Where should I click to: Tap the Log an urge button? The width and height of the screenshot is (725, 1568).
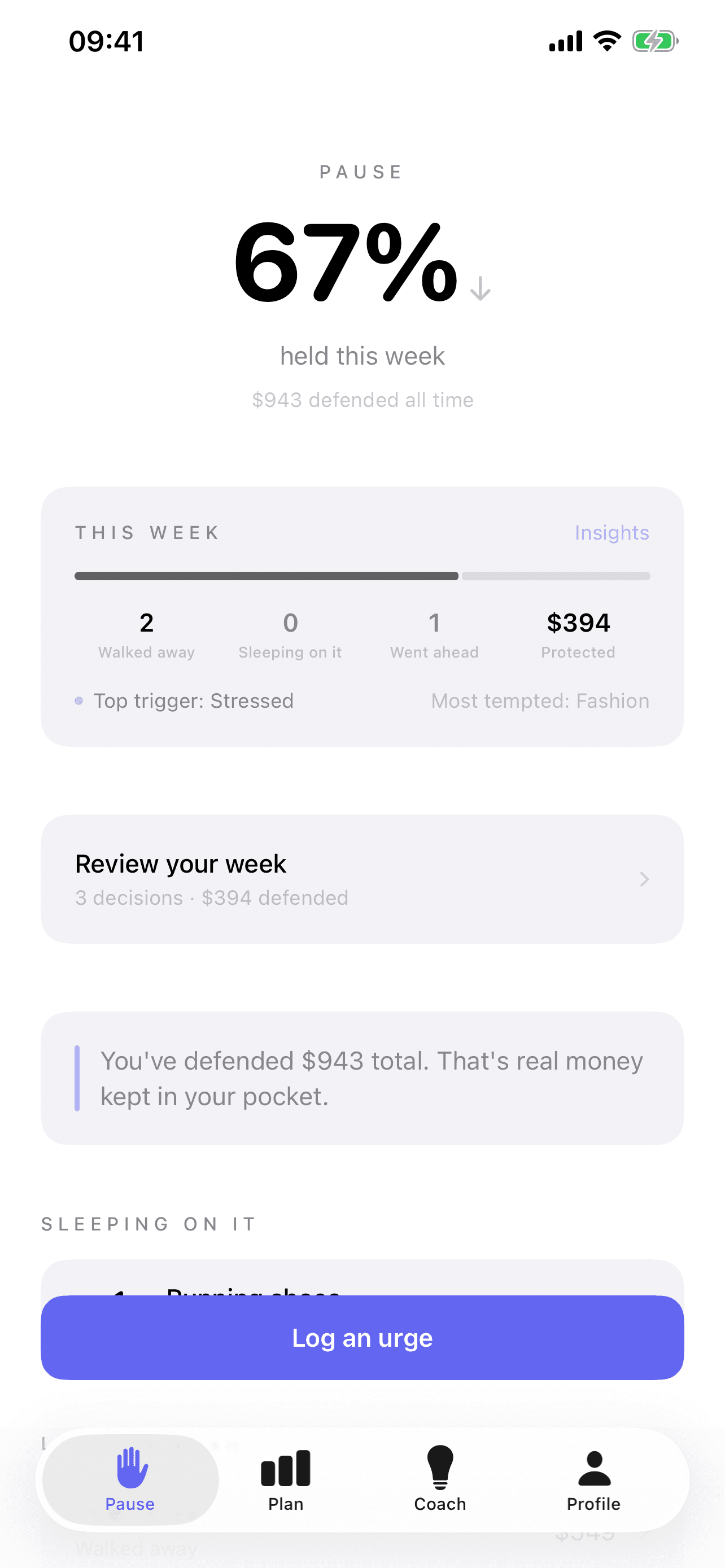(362, 1337)
